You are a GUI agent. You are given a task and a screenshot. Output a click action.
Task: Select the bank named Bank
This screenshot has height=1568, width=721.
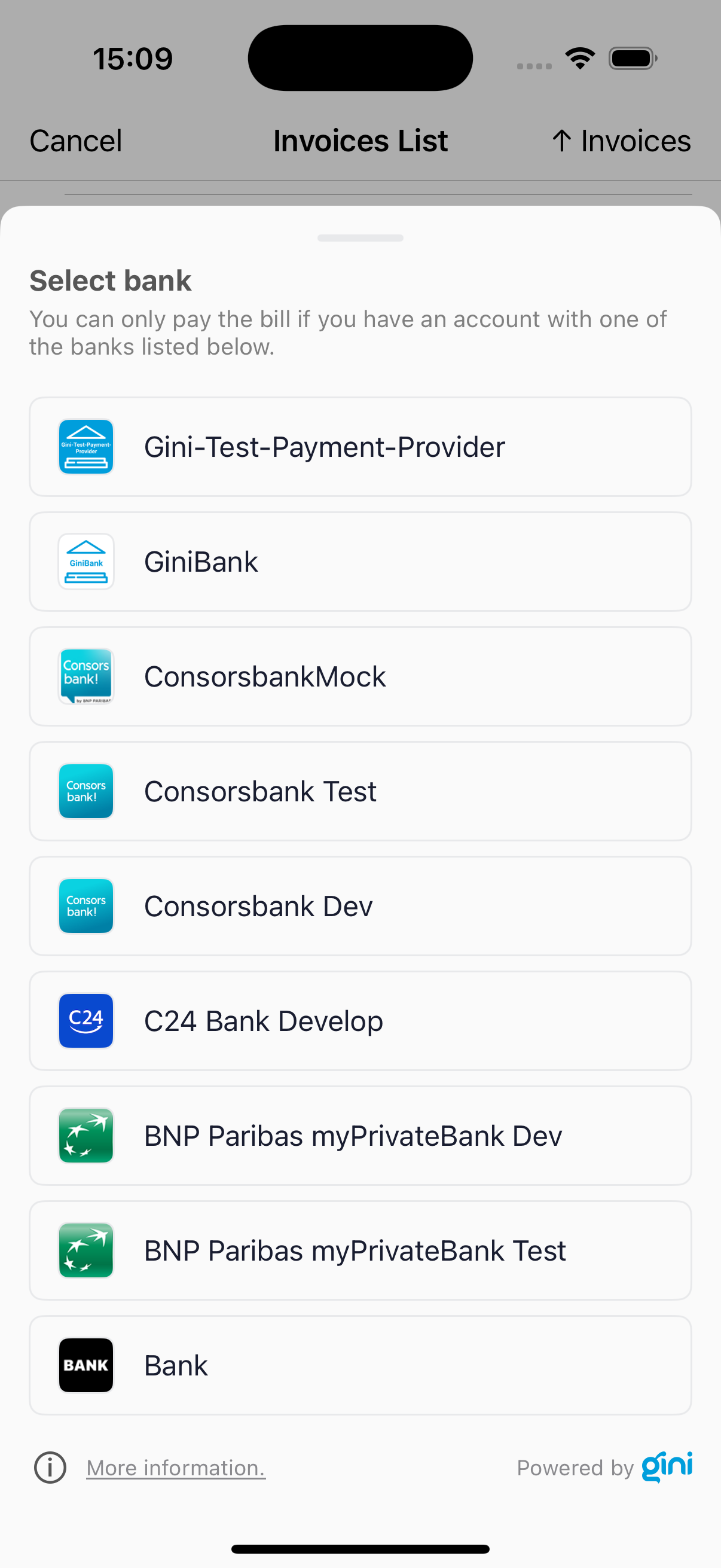[360, 1365]
